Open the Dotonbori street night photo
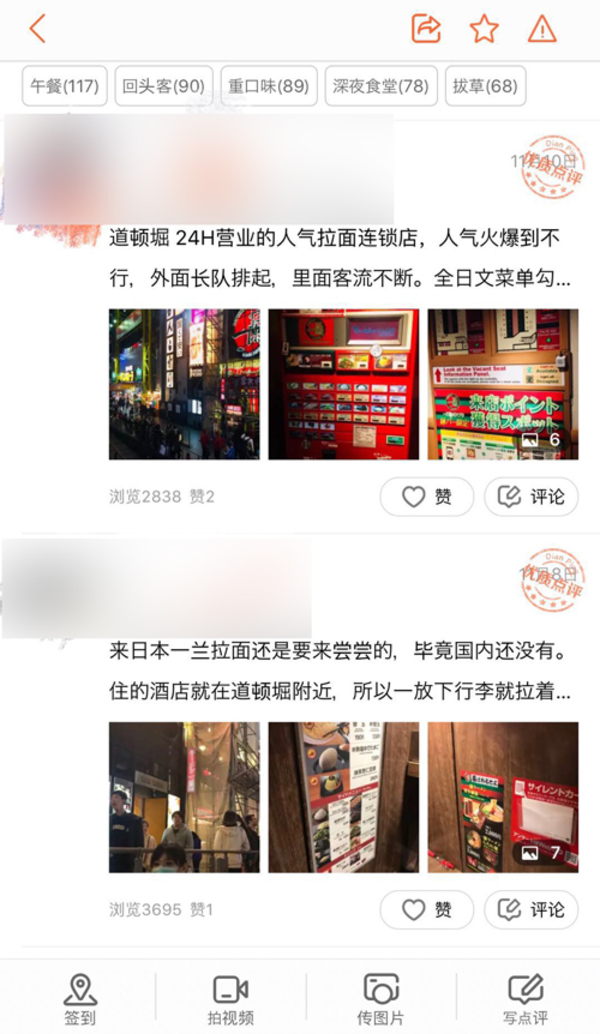Screen dimensions: 600x1034 184,384
